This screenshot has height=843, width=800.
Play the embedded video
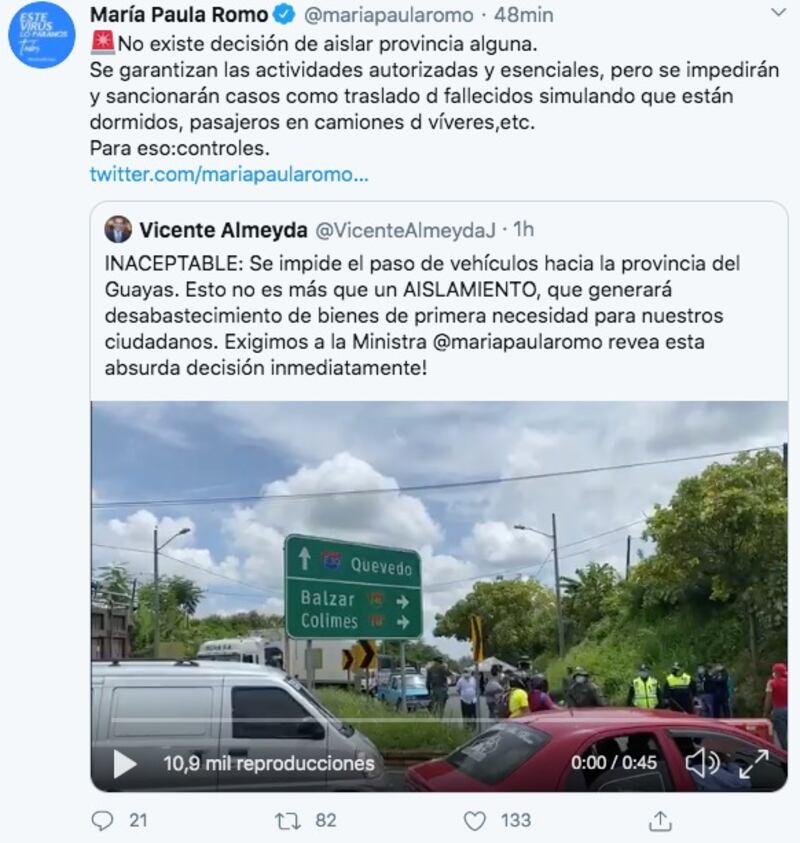click(x=125, y=763)
